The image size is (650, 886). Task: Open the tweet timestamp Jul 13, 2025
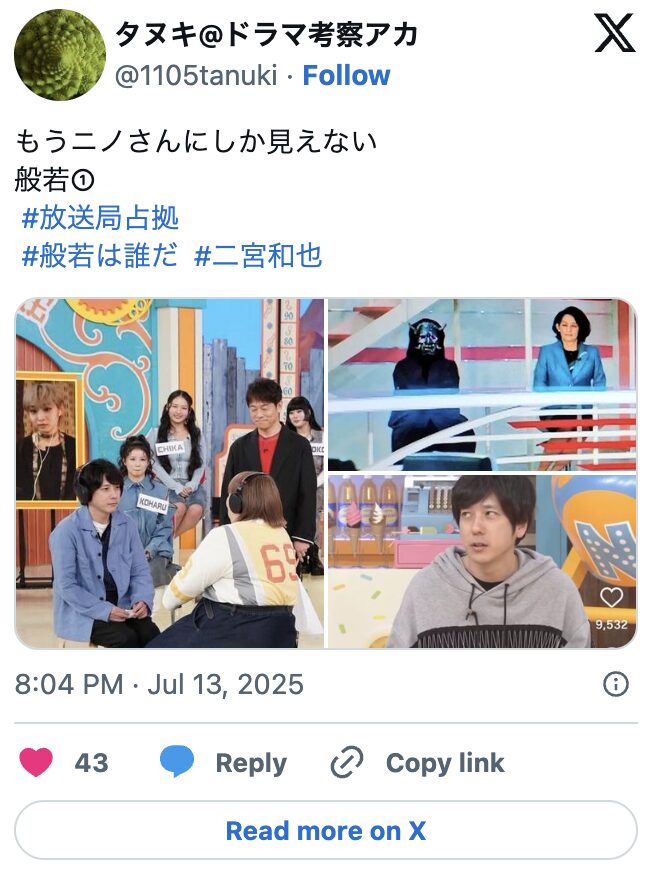(x=159, y=685)
